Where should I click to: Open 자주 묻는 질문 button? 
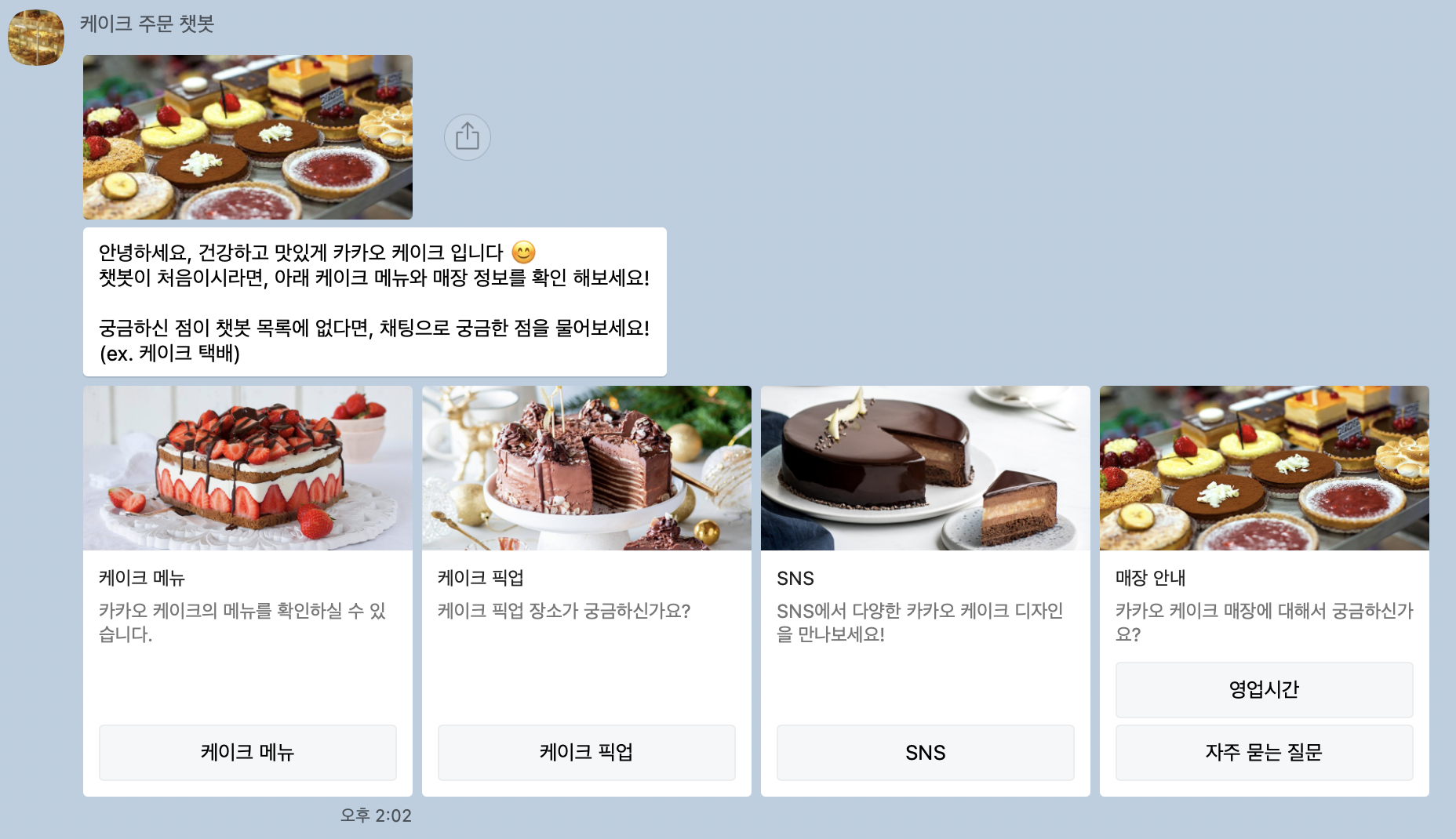[x=1264, y=753]
